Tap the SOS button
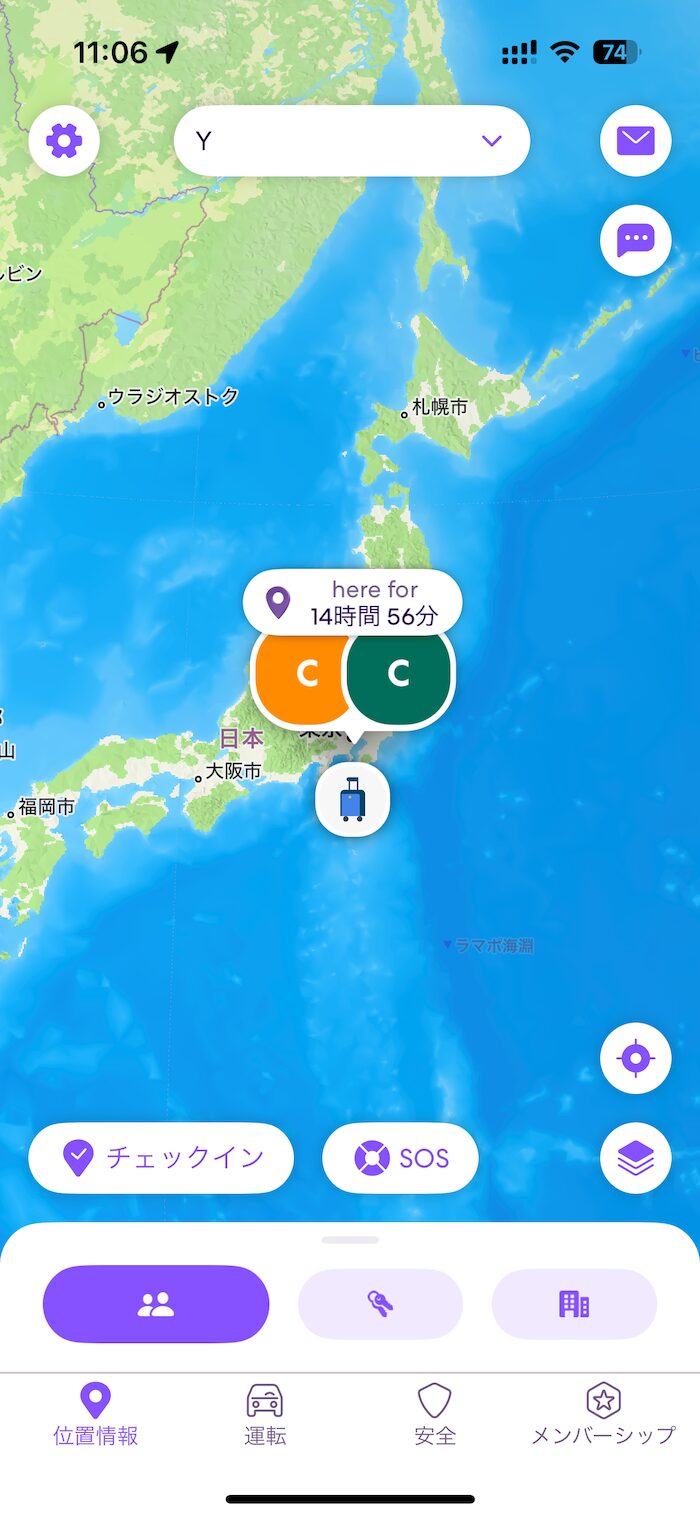Screen dimensions: 700x1518 point(400,1158)
